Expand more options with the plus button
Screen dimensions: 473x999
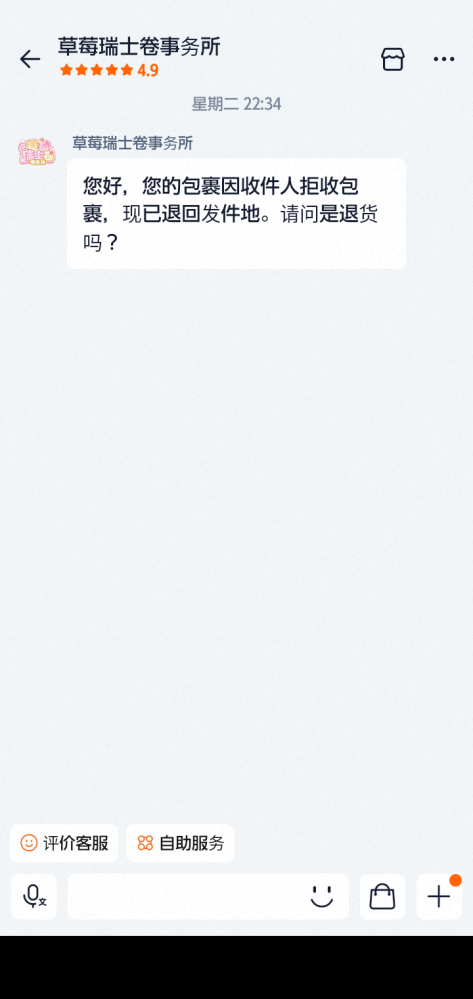click(x=439, y=896)
